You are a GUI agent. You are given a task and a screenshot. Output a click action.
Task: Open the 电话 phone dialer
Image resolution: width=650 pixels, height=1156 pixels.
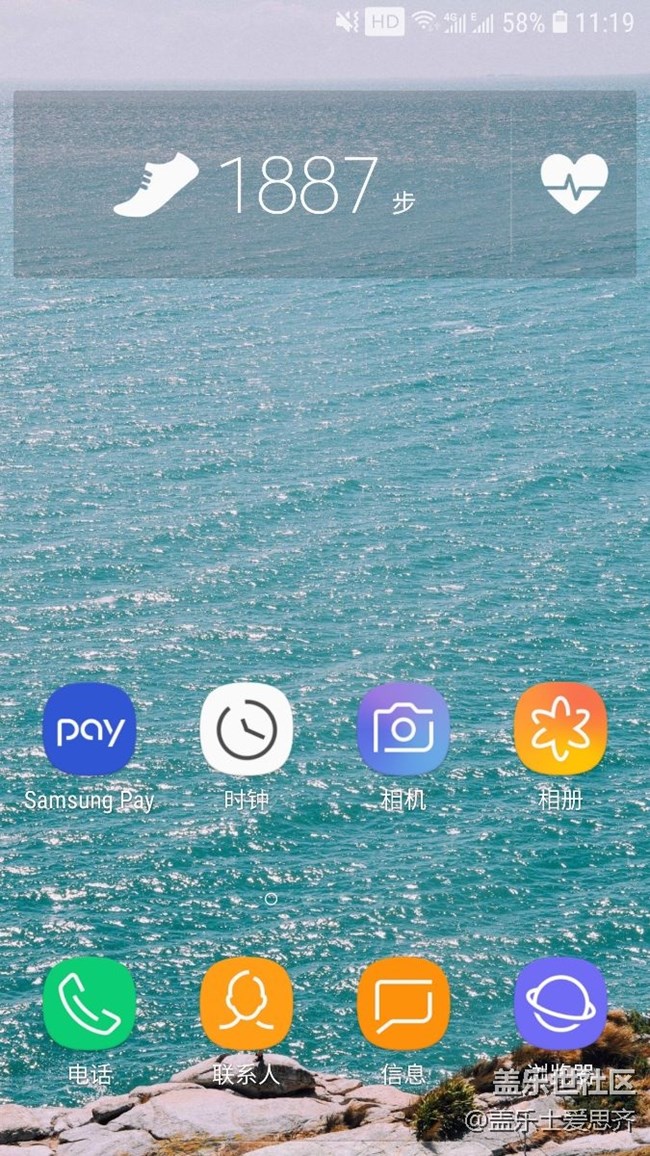[89, 1003]
